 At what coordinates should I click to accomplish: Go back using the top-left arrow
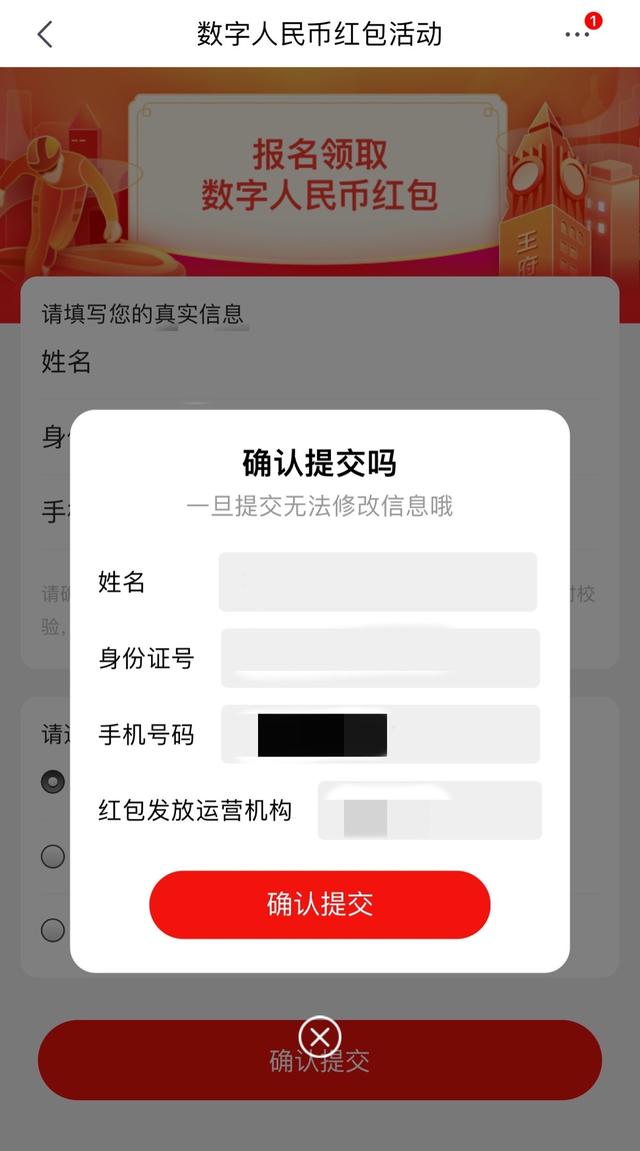click(44, 34)
